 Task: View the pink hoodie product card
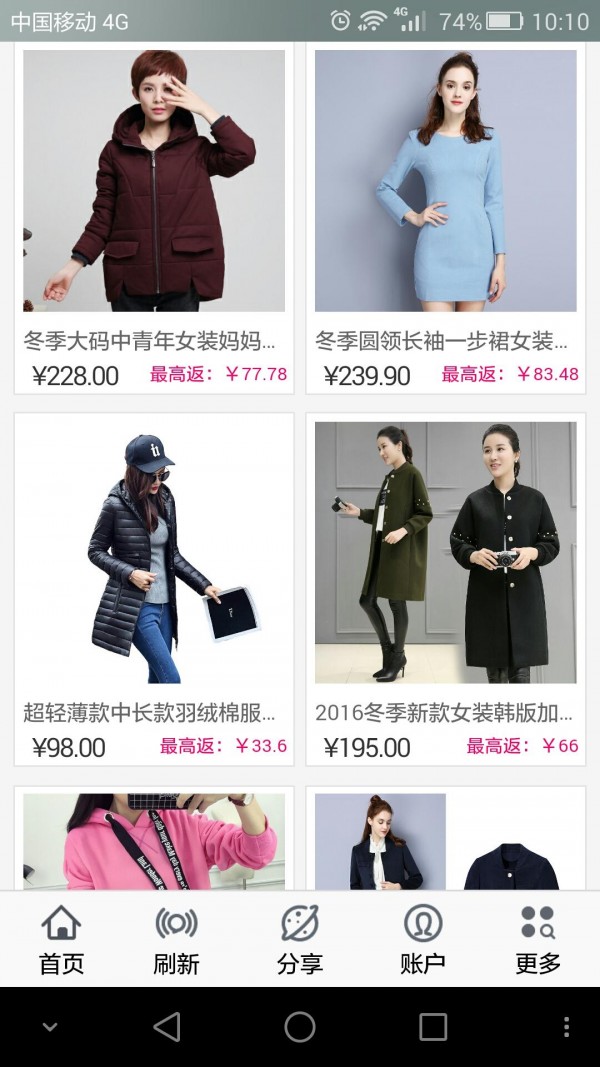pos(154,840)
